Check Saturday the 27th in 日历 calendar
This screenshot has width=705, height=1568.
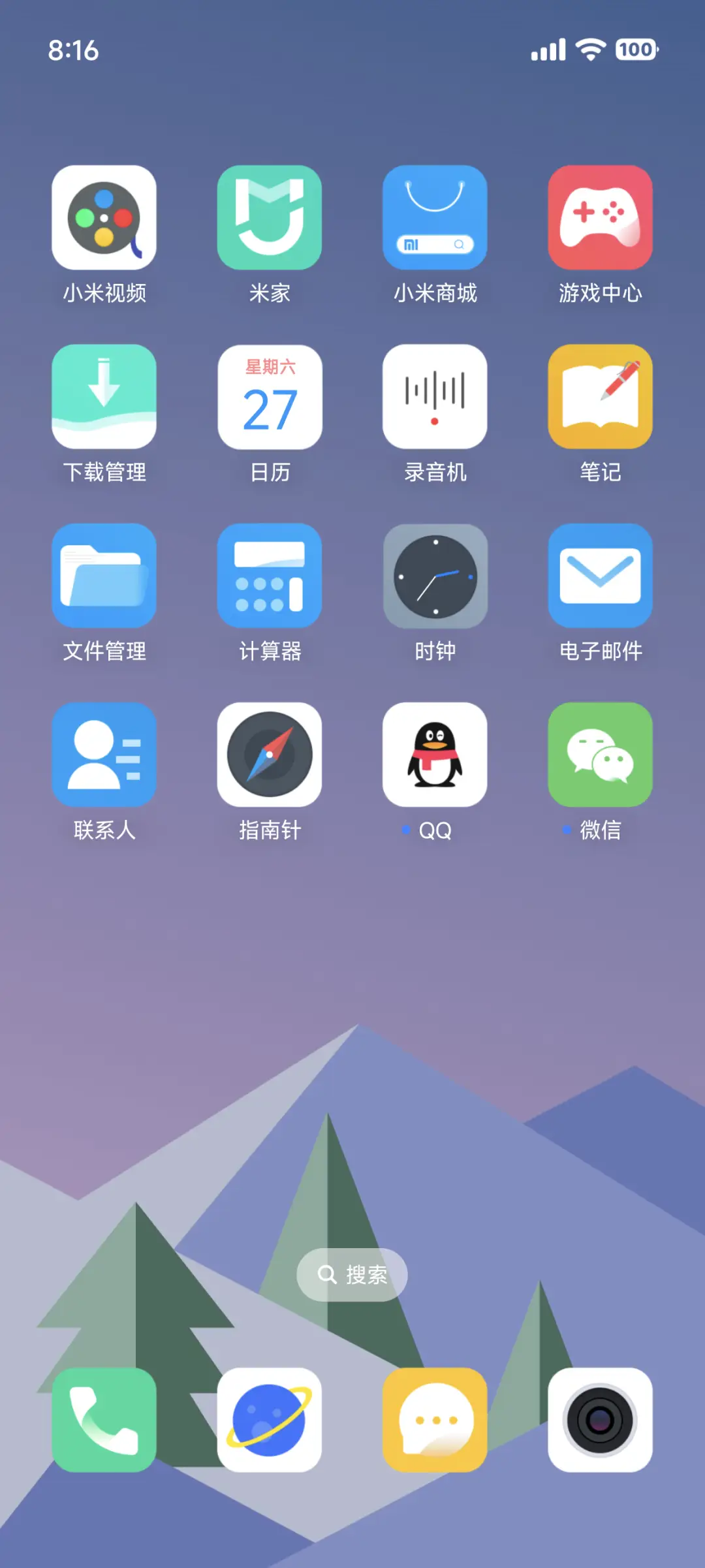[x=270, y=397]
